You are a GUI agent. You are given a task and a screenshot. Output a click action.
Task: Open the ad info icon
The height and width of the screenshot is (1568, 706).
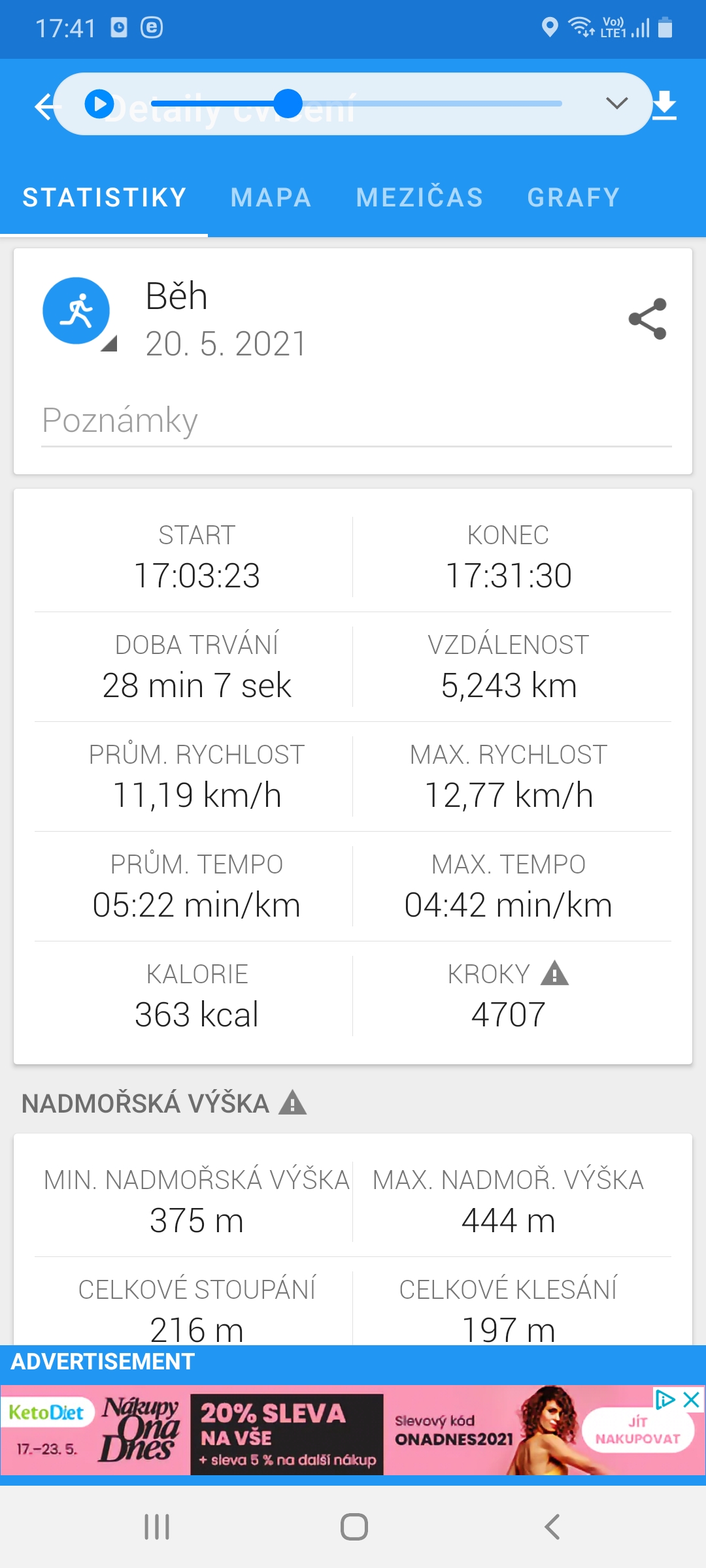click(x=665, y=1399)
